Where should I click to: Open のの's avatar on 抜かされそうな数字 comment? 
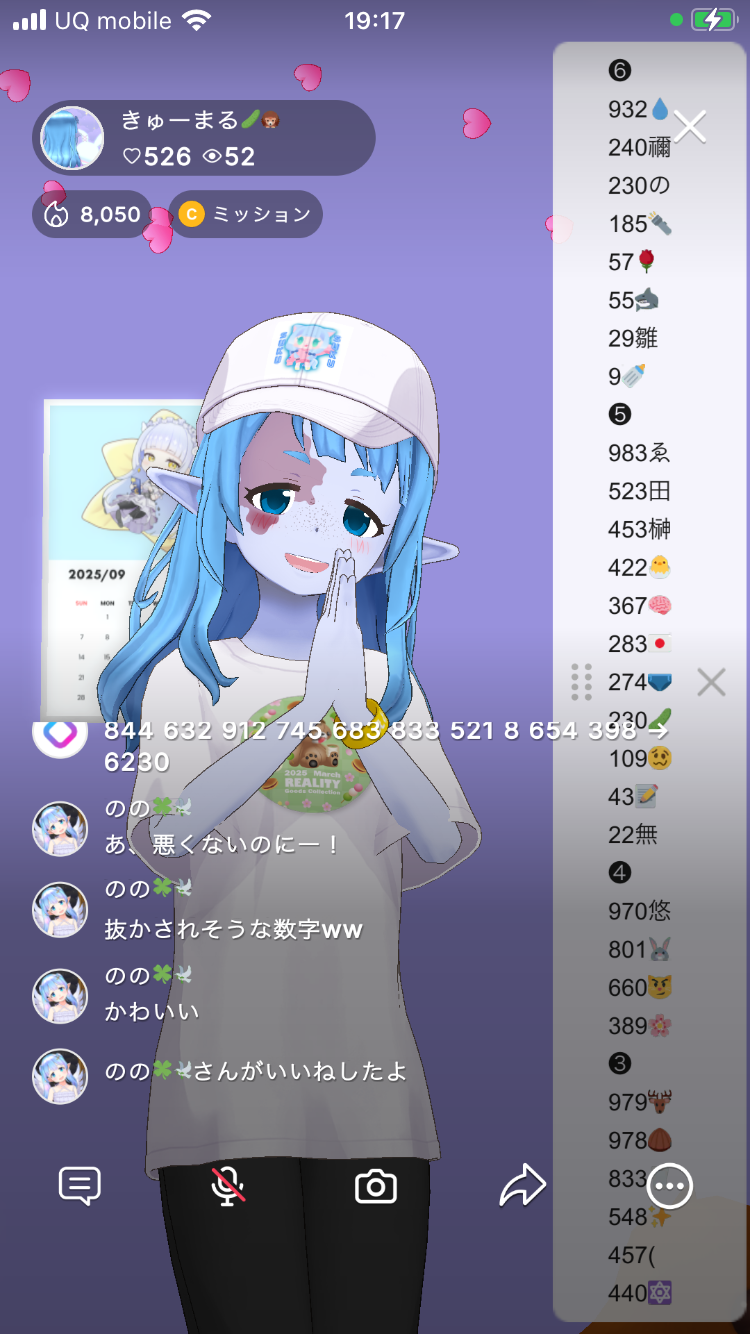(x=60, y=910)
